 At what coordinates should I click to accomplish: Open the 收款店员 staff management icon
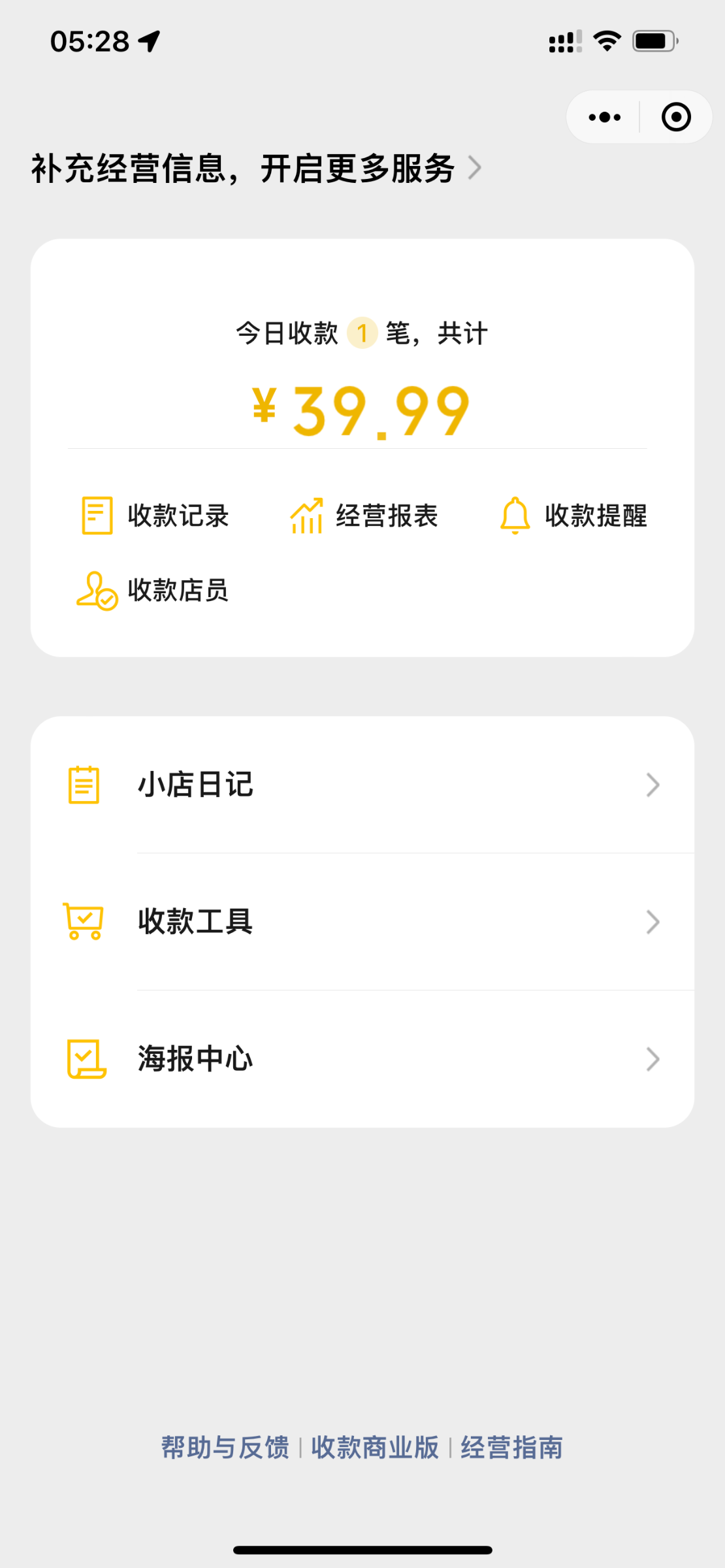(96, 591)
